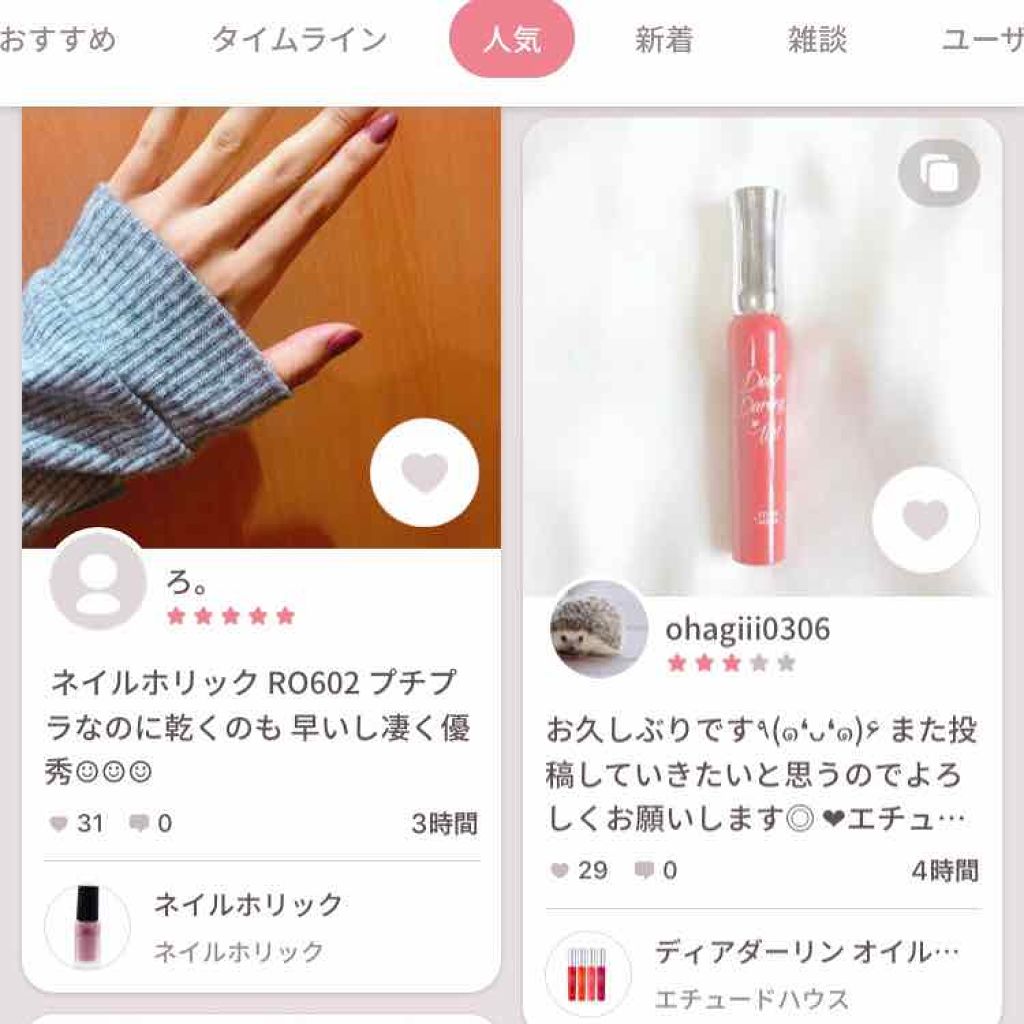Open comments on ろ。's nail post

[151, 823]
